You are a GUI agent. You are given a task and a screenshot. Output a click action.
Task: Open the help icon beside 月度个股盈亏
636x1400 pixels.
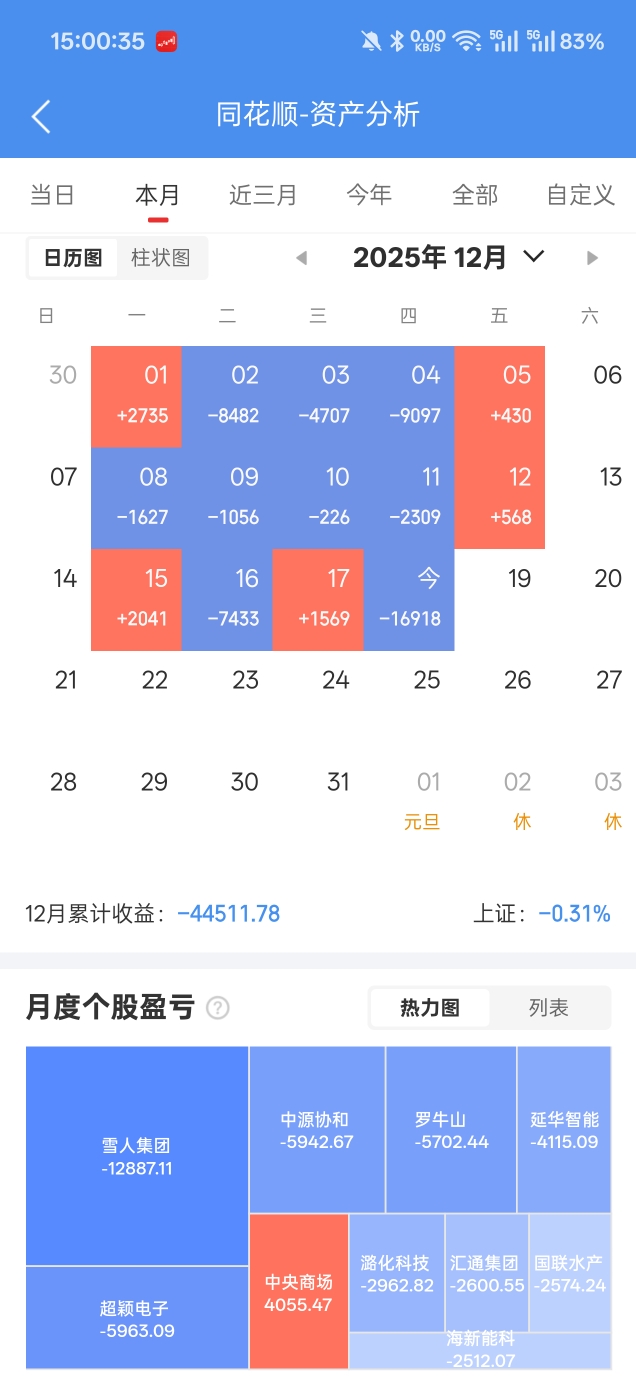click(x=217, y=1008)
